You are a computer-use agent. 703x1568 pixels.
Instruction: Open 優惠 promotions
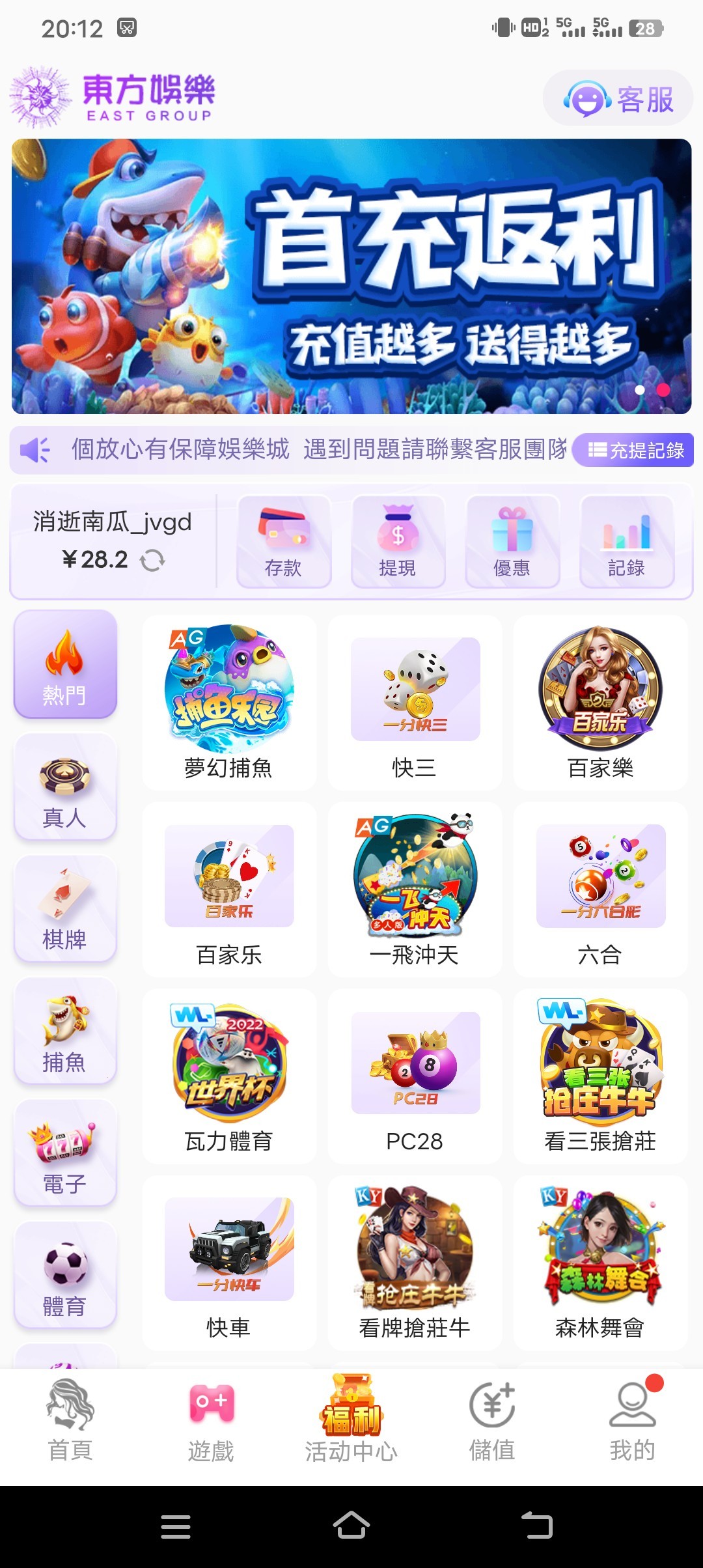512,542
